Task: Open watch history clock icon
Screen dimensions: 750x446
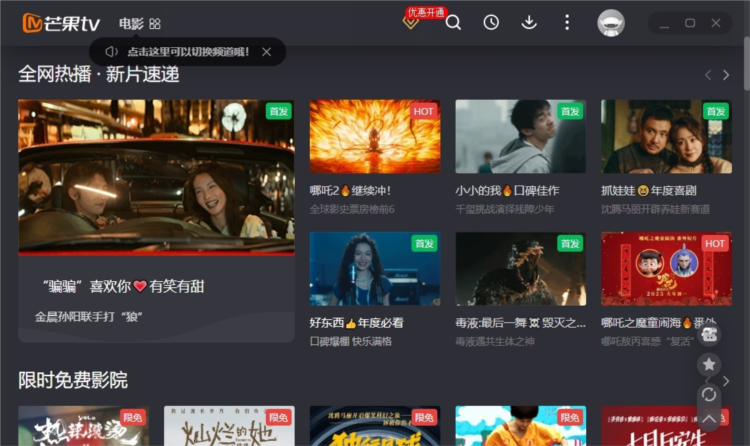Action: coord(491,22)
